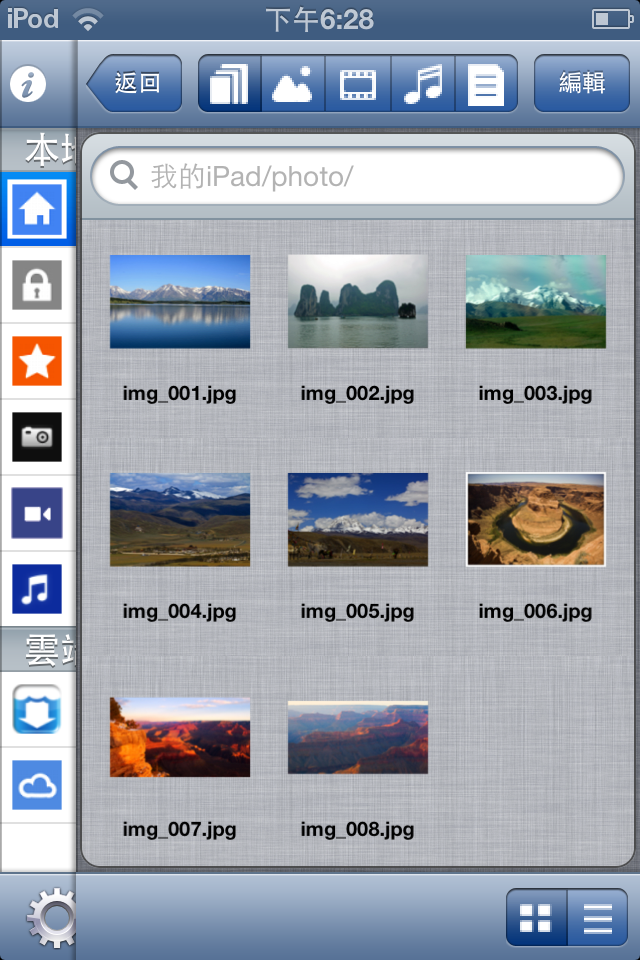Filter by videos
This screenshot has height=960, width=640.
point(358,83)
